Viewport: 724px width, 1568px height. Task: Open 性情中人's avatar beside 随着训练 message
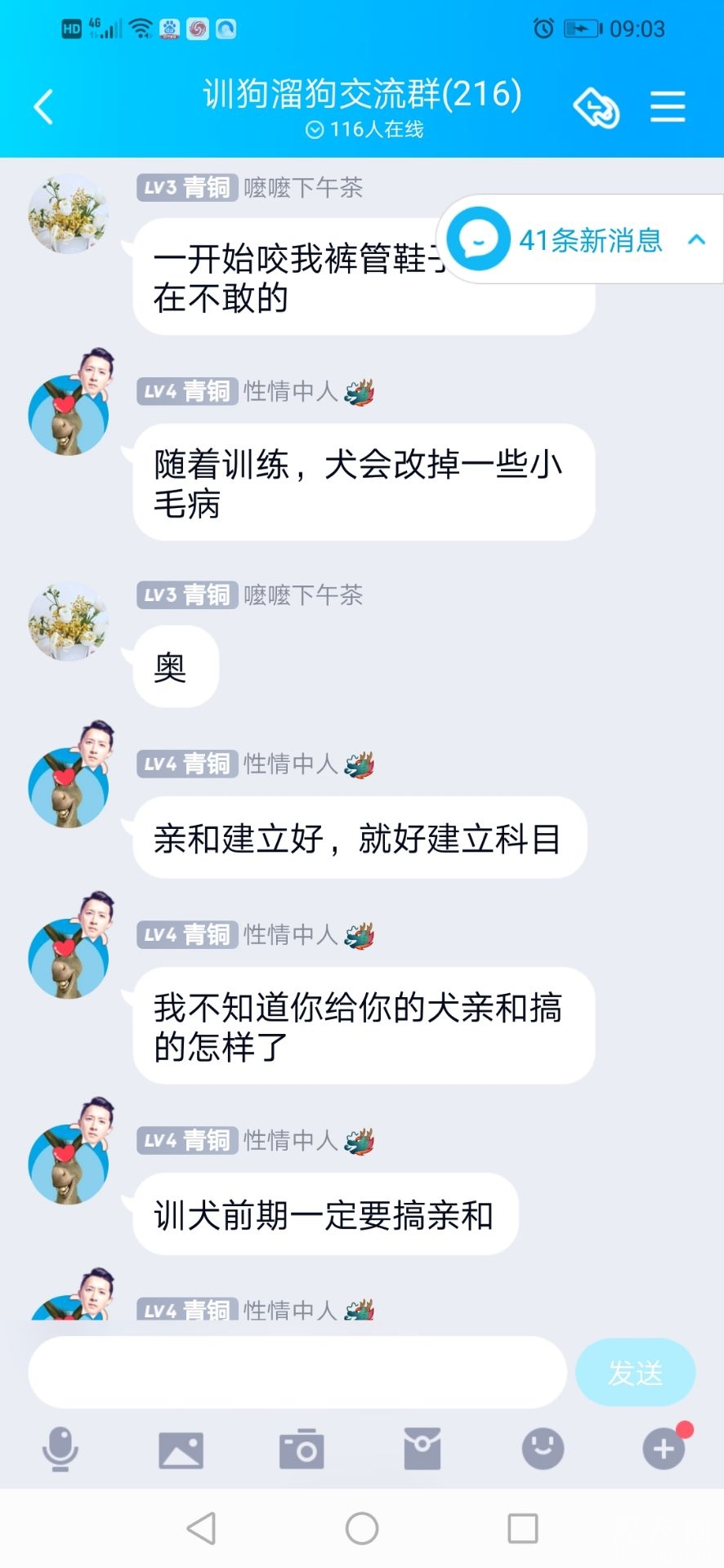tap(69, 408)
